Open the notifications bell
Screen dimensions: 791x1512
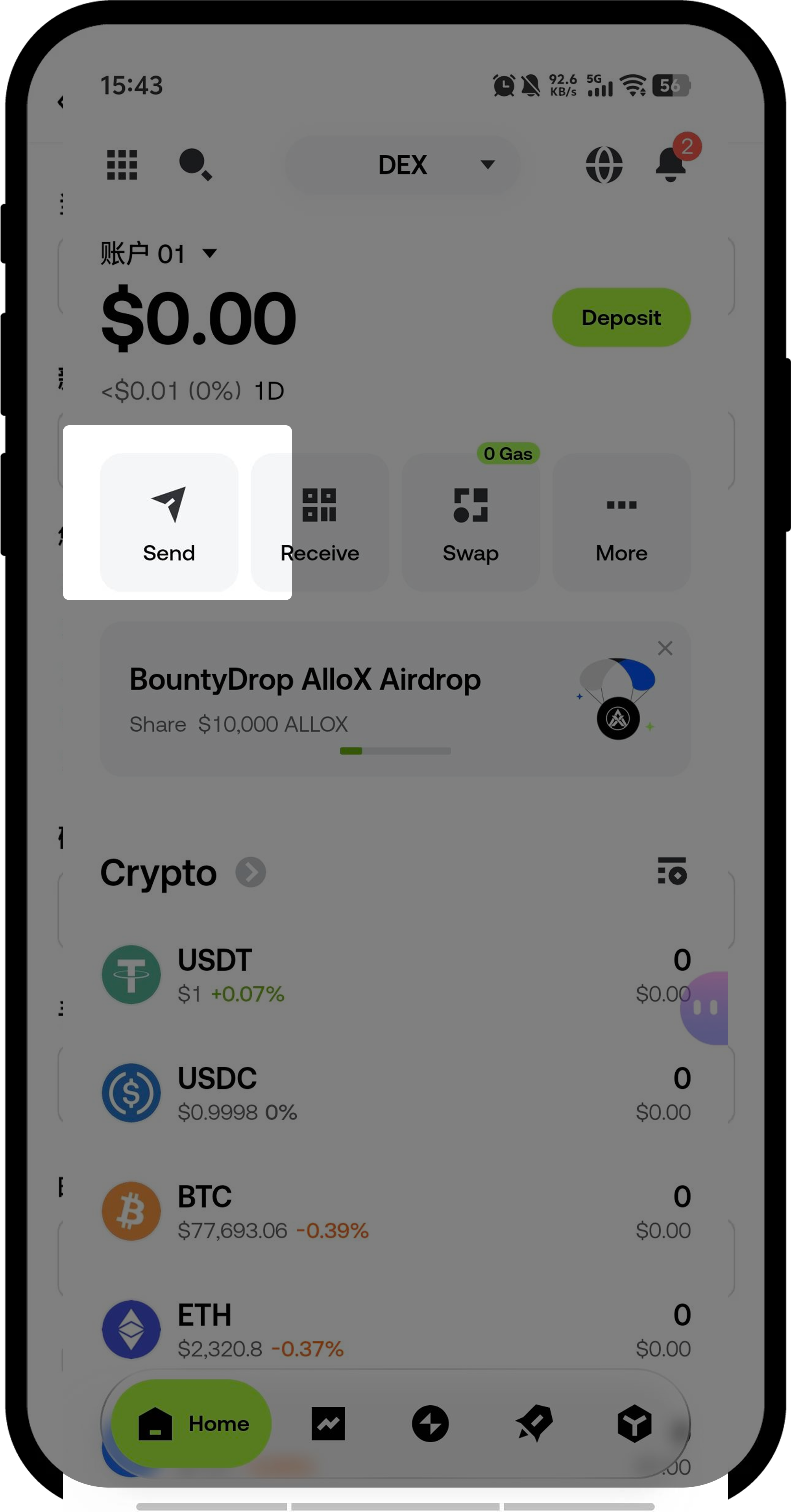click(671, 164)
